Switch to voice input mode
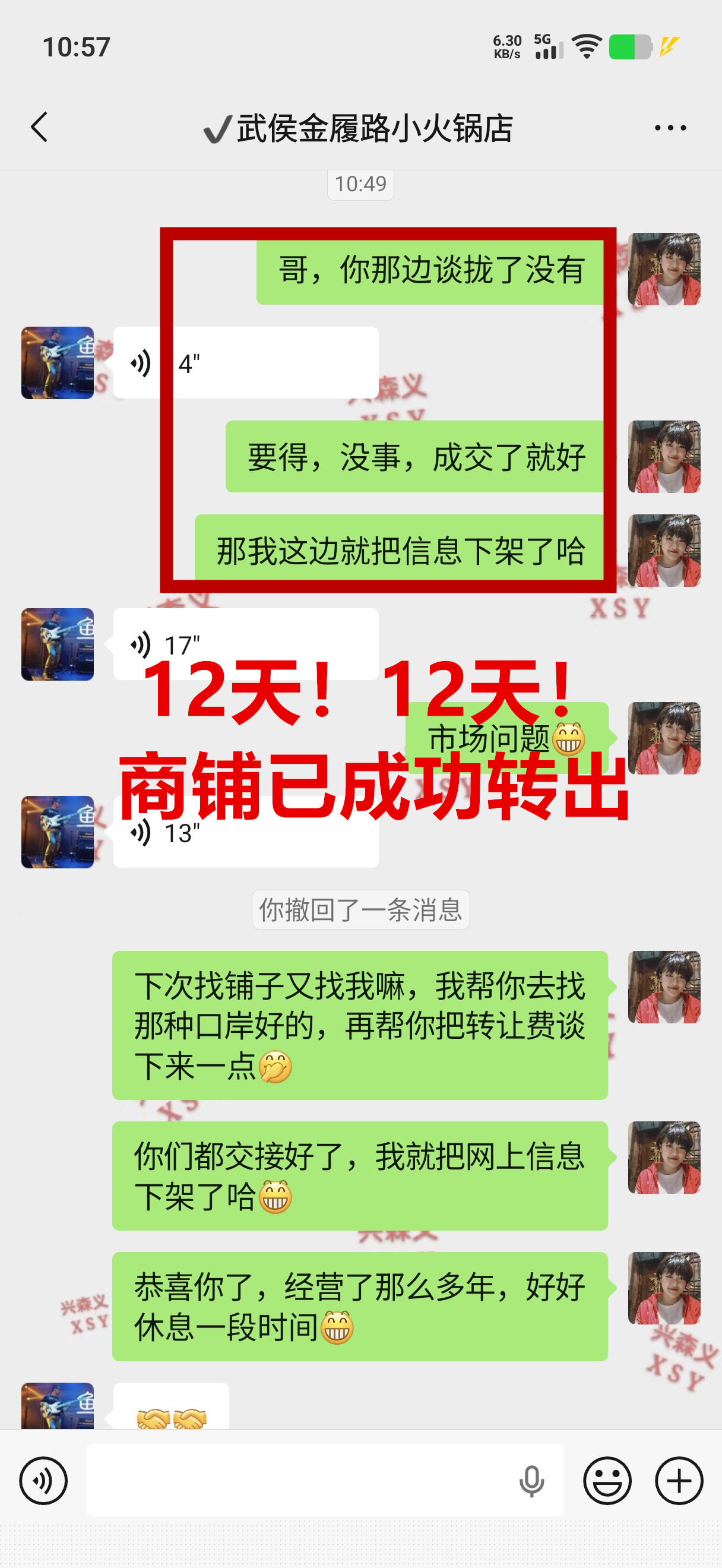 [43, 1480]
